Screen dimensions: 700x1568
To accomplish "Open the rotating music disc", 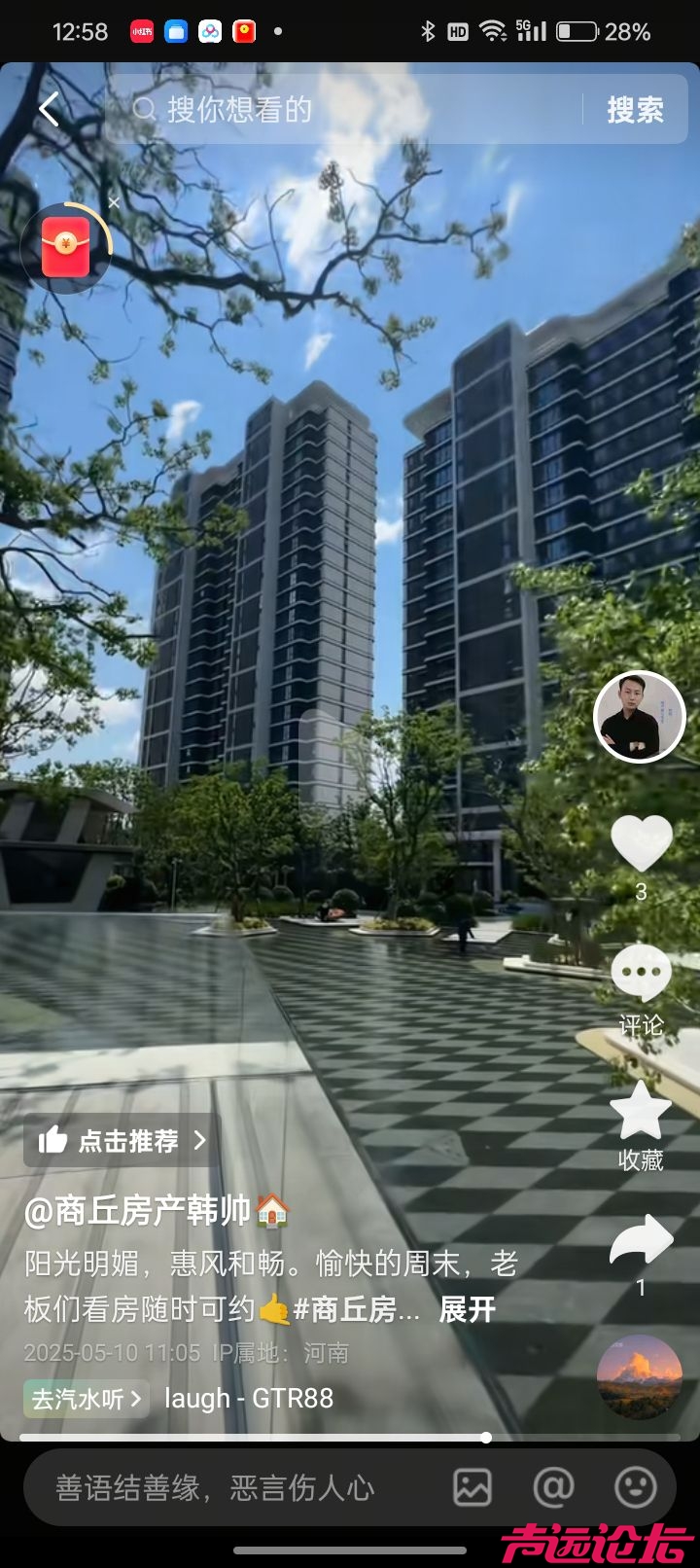I will pos(639,1376).
